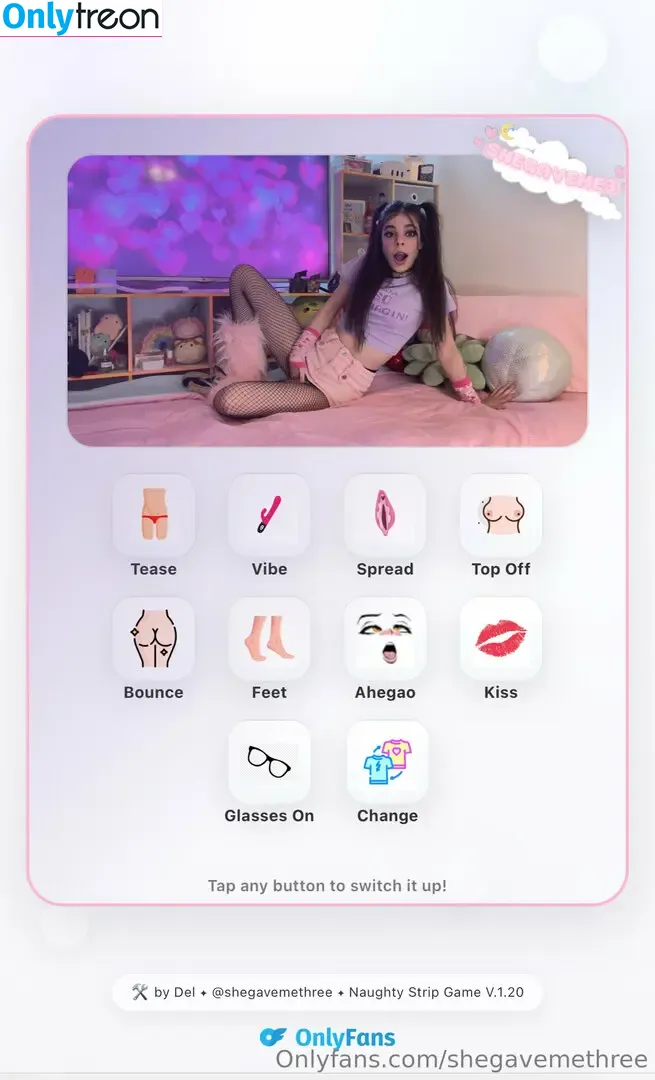This screenshot has width=655, height=1080.
Task: Choose the Ahegao button
Action: (x=385, y=639)
